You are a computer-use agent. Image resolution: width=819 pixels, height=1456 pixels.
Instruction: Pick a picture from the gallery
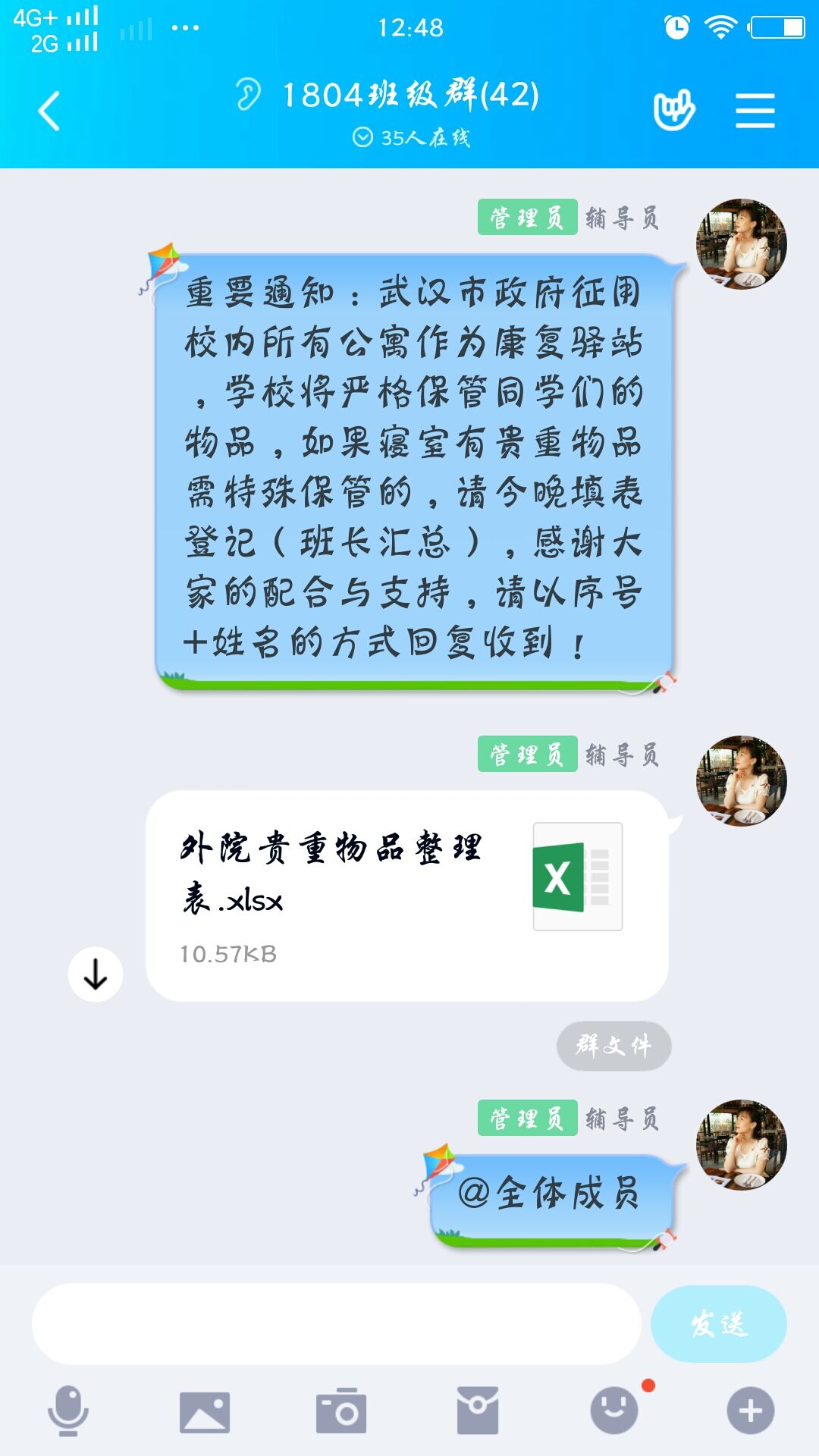204,1412
